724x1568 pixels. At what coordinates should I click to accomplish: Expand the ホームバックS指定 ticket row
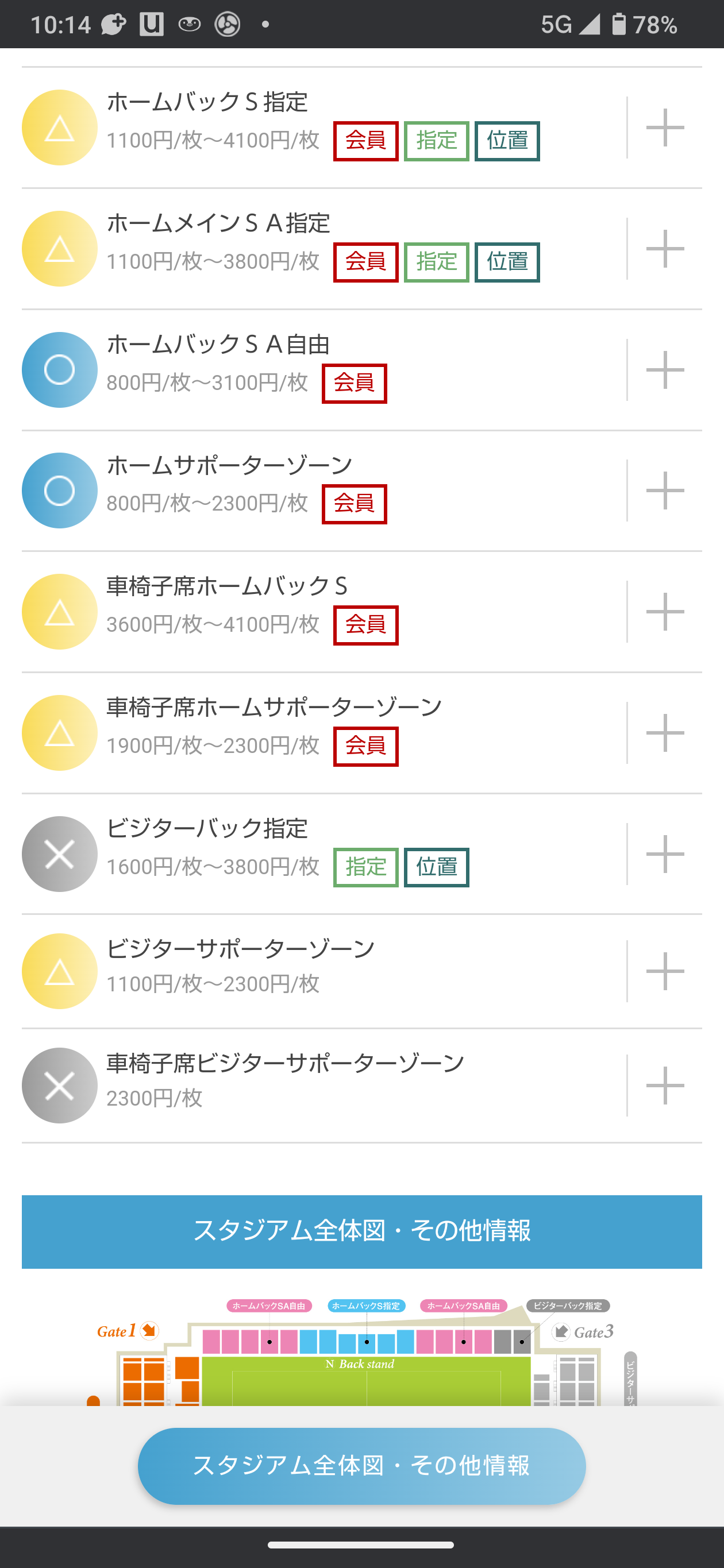[x=665, y=127]
